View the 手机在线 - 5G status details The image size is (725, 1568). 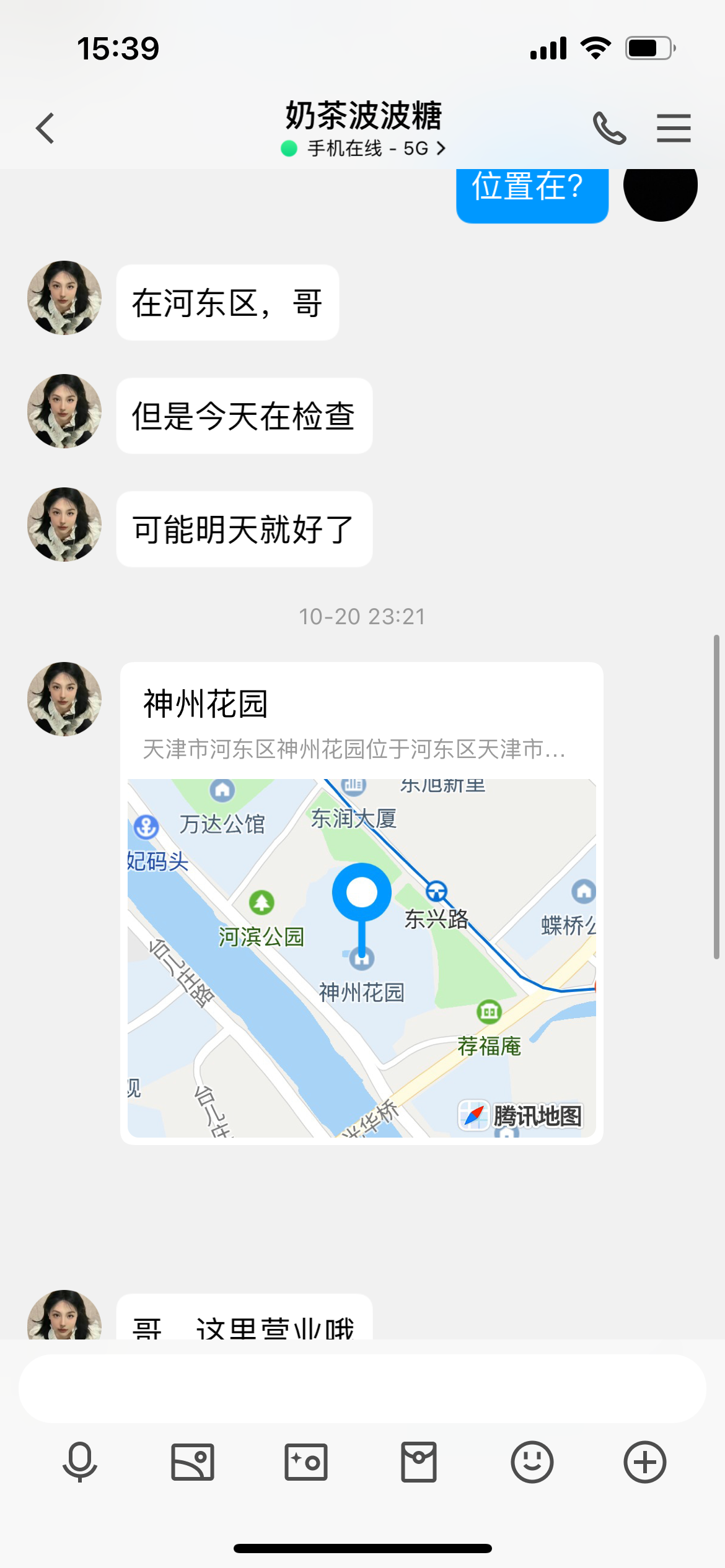click(x=363, y=149)
